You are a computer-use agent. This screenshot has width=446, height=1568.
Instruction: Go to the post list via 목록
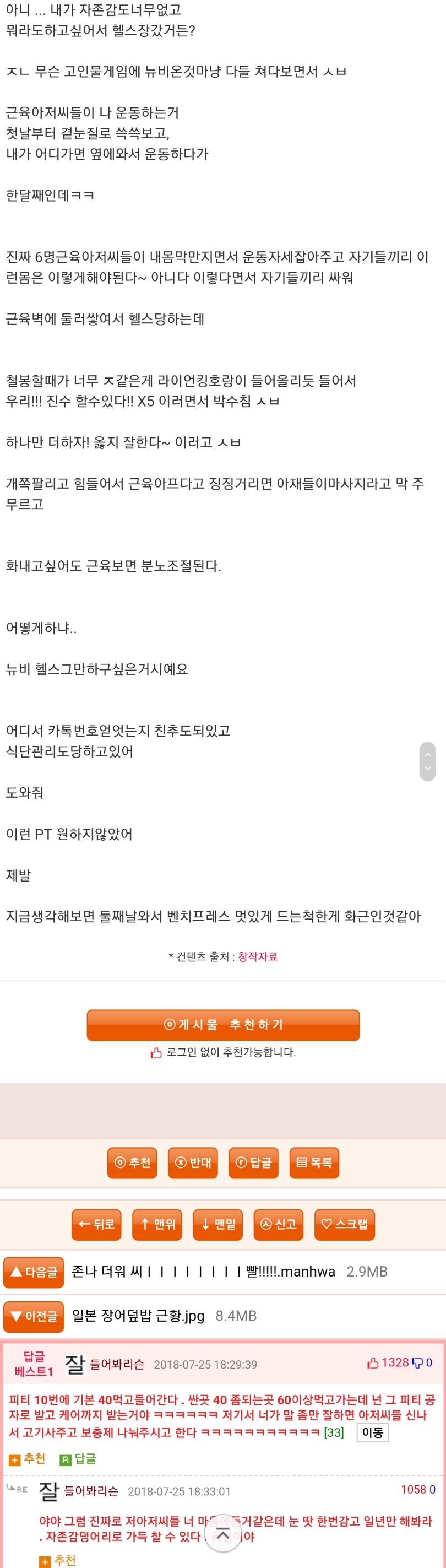314,1163
